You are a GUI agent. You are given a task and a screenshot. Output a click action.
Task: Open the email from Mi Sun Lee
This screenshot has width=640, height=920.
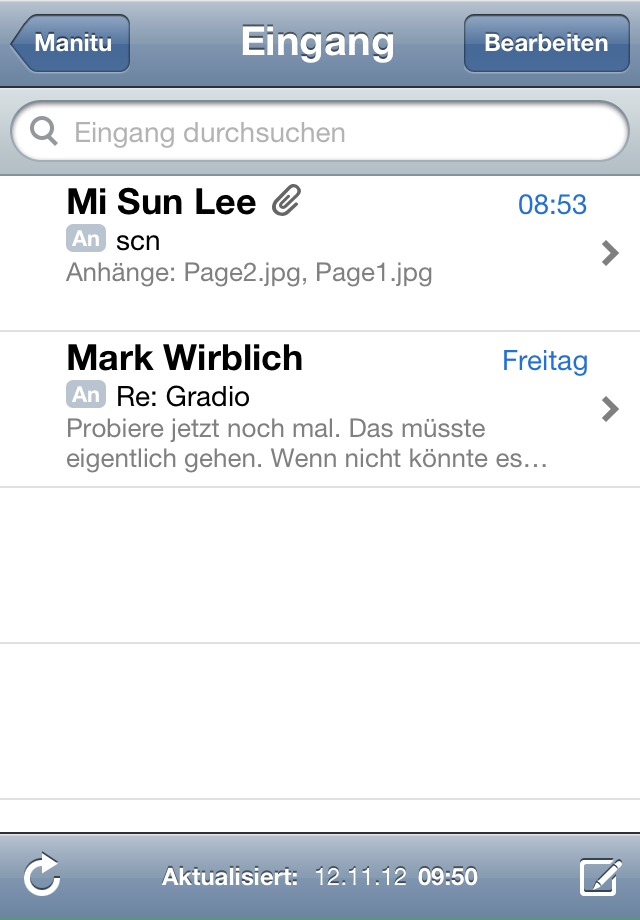[x=320, y=240]
